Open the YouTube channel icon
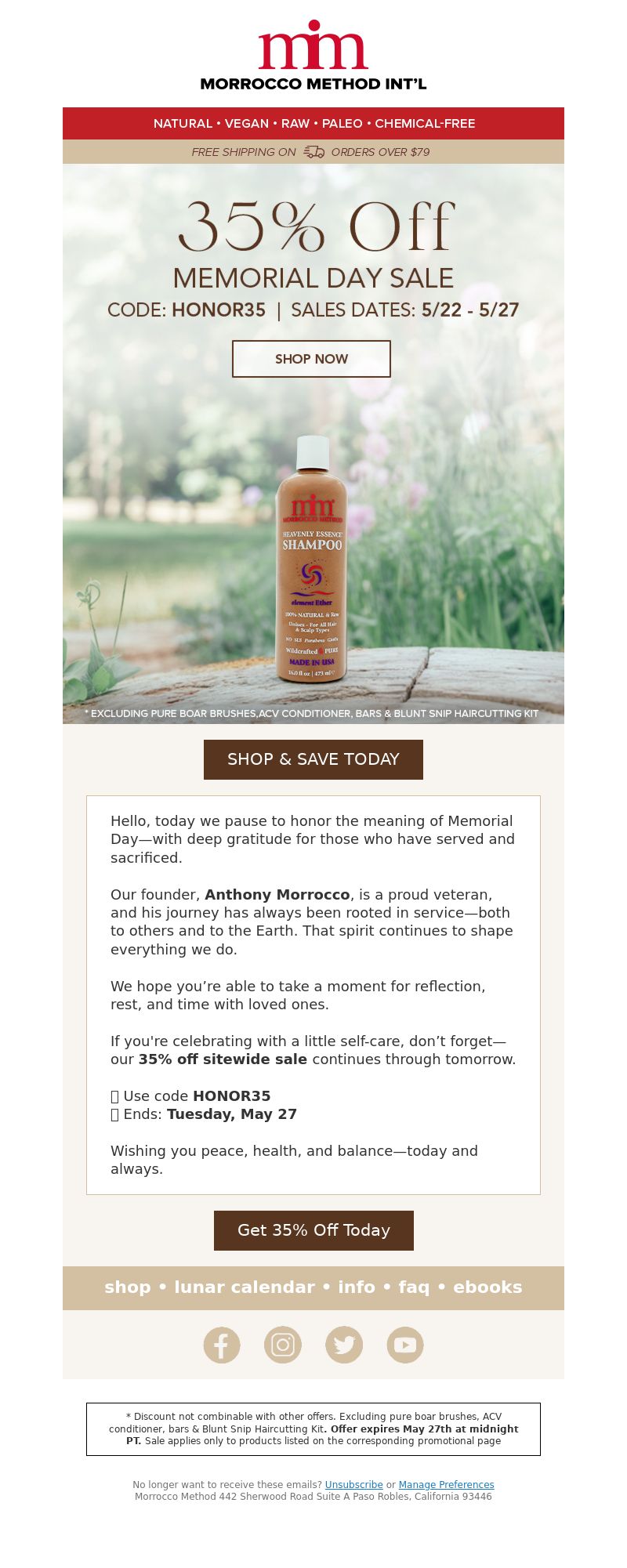 coord(405,1345)
